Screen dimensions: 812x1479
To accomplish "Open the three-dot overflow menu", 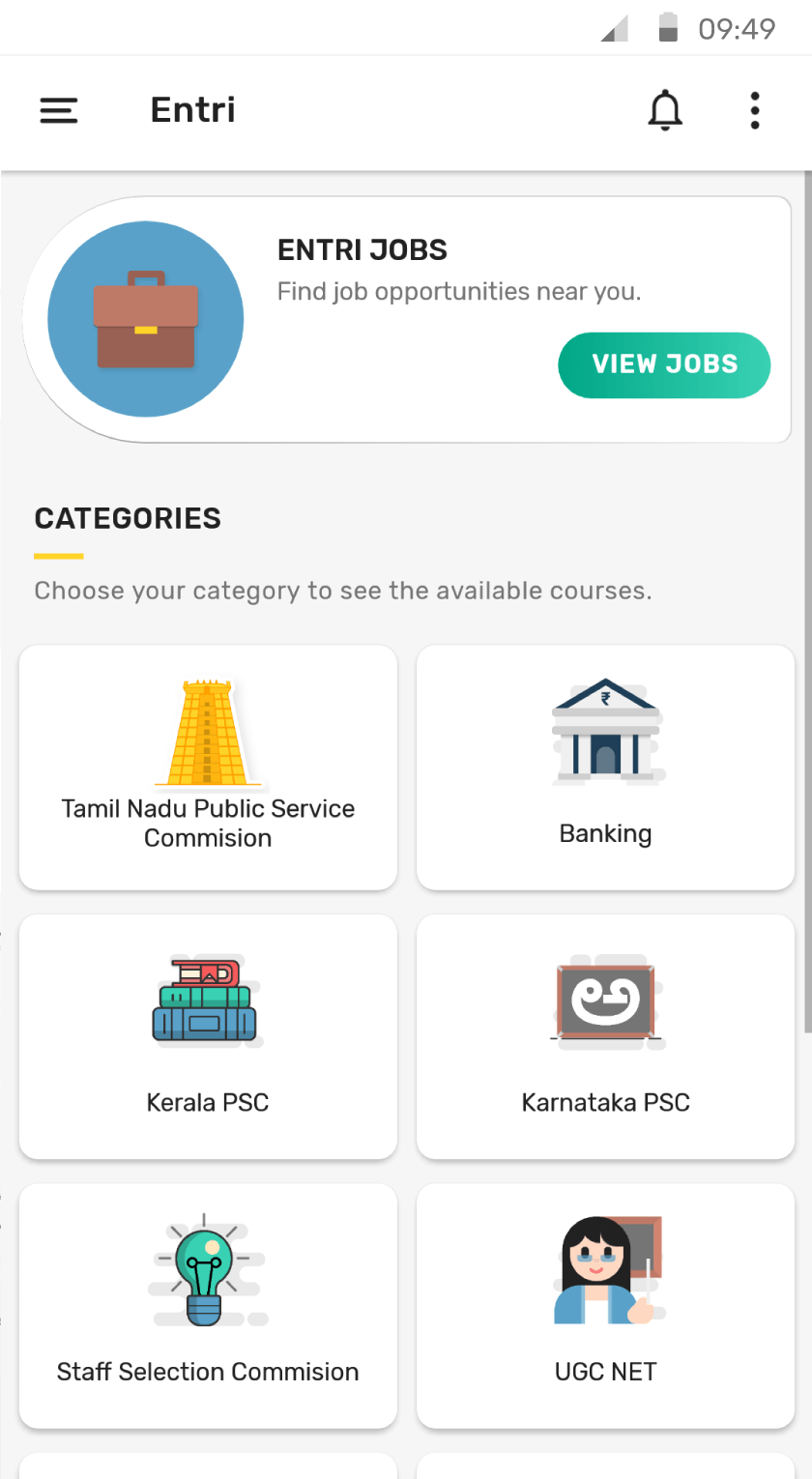I will tap(755, 111).
